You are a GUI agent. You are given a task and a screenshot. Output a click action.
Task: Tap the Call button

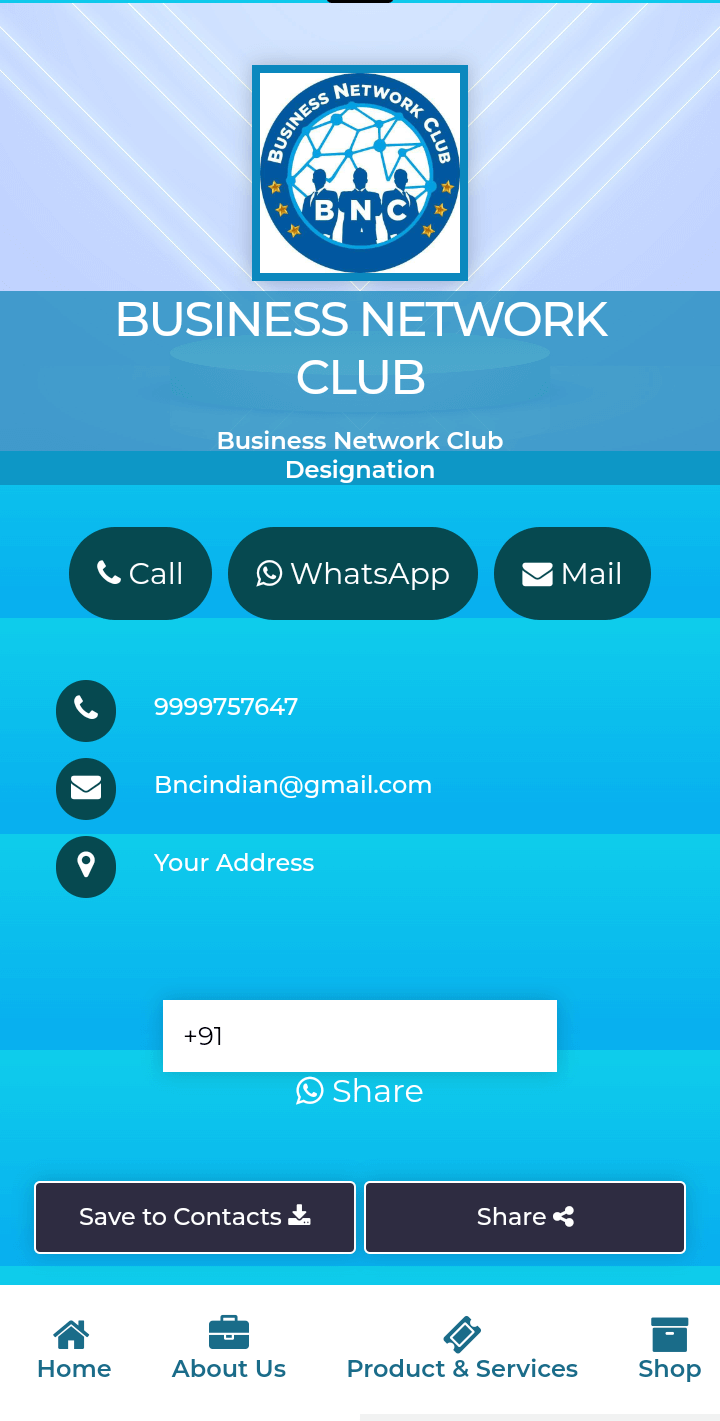point(140,573)
